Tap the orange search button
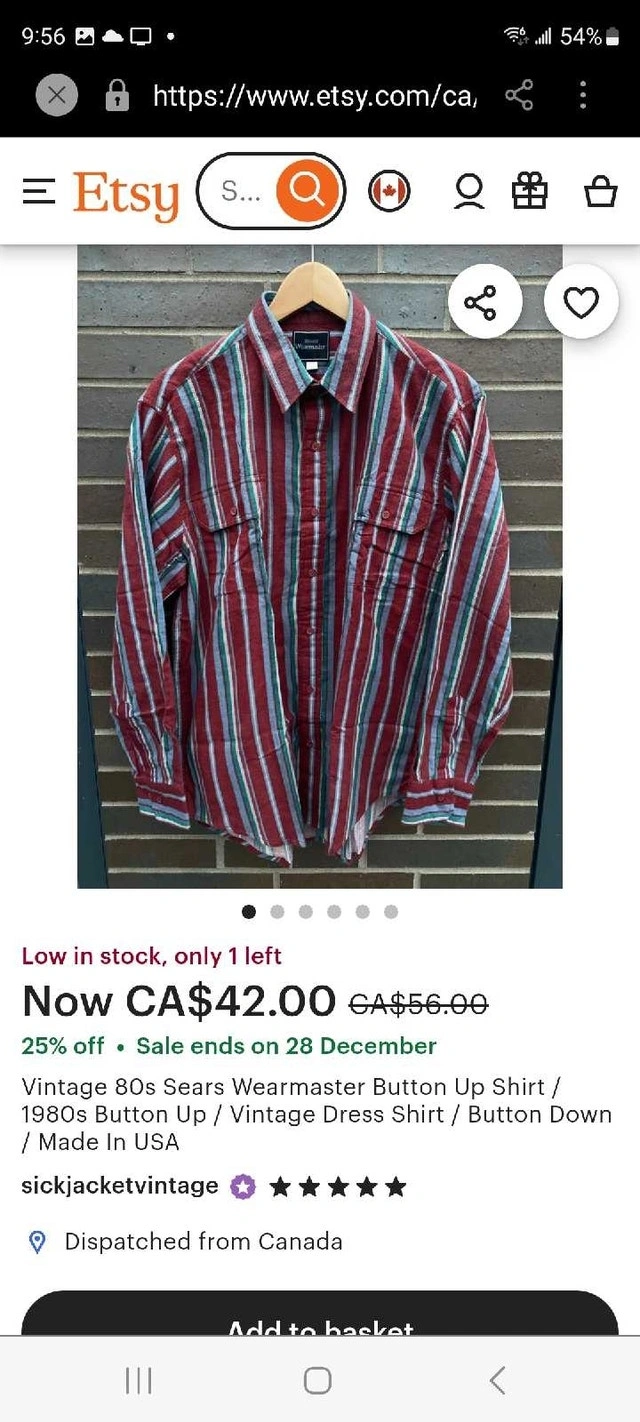640x1422 pixels. [307, 190]
